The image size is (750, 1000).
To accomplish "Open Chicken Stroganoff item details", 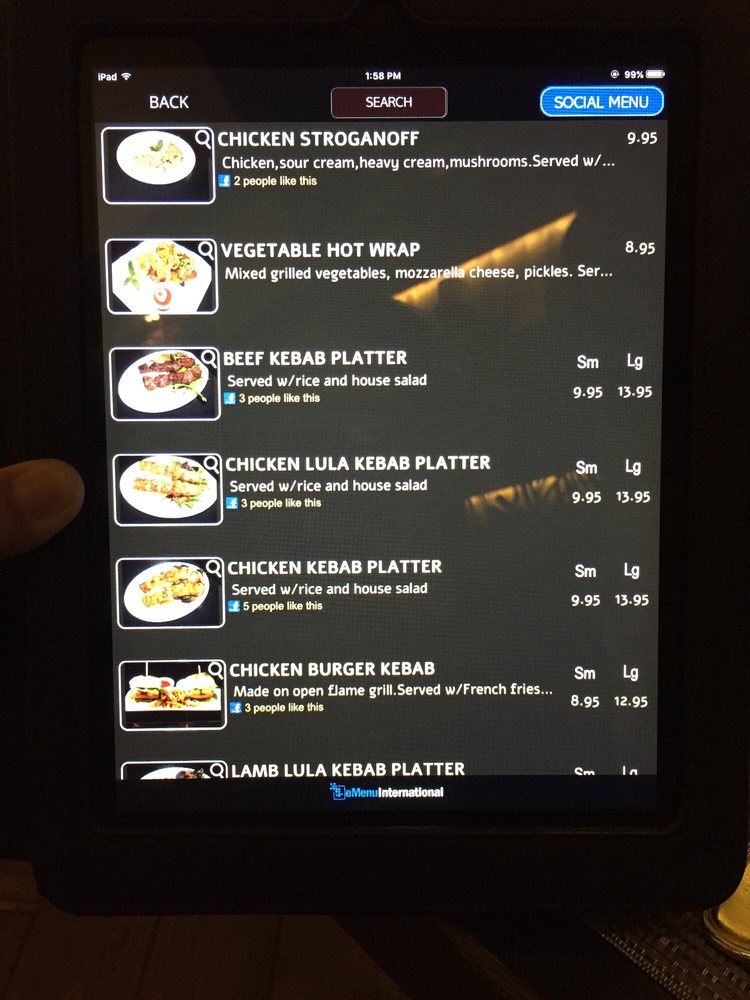I will coord(318,139).
